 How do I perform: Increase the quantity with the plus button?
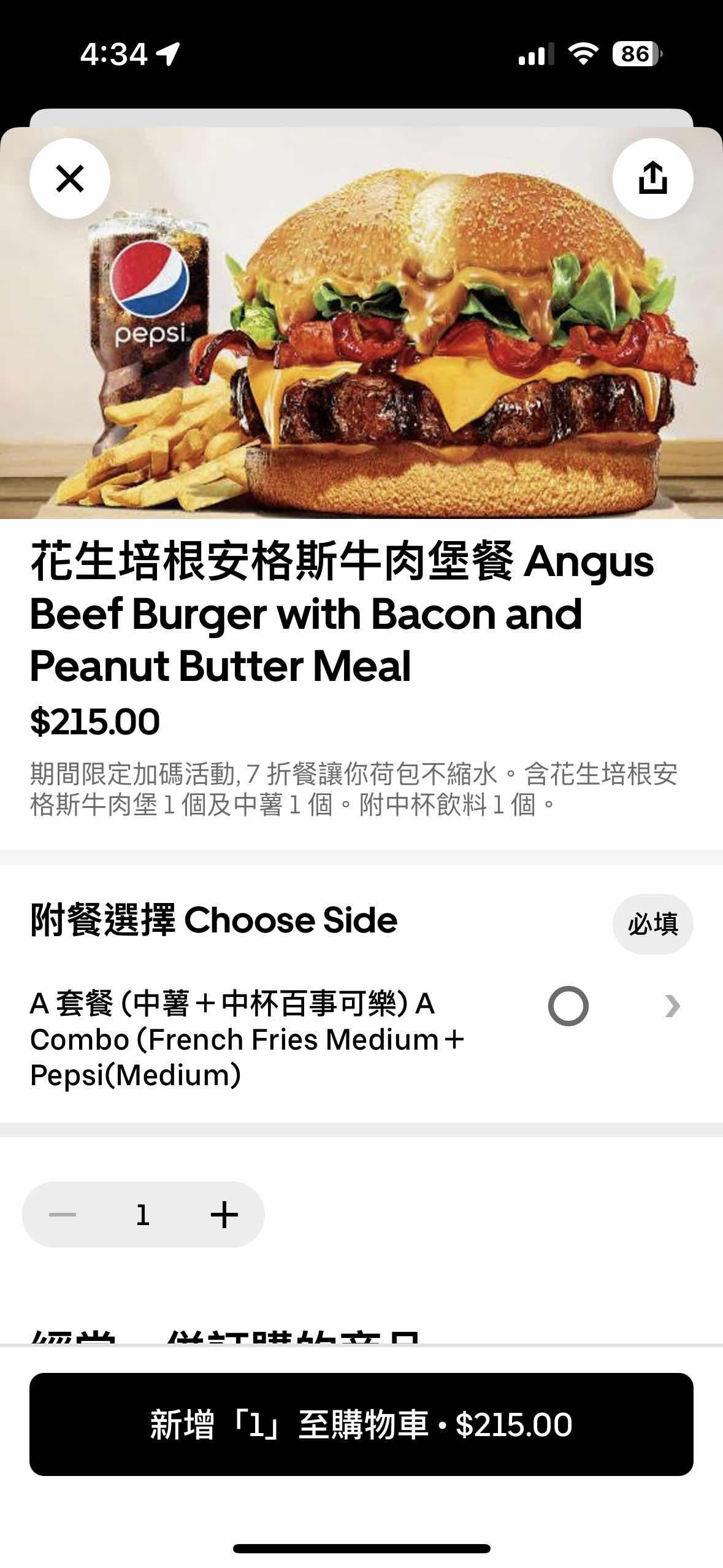(x=224, y=1214)
